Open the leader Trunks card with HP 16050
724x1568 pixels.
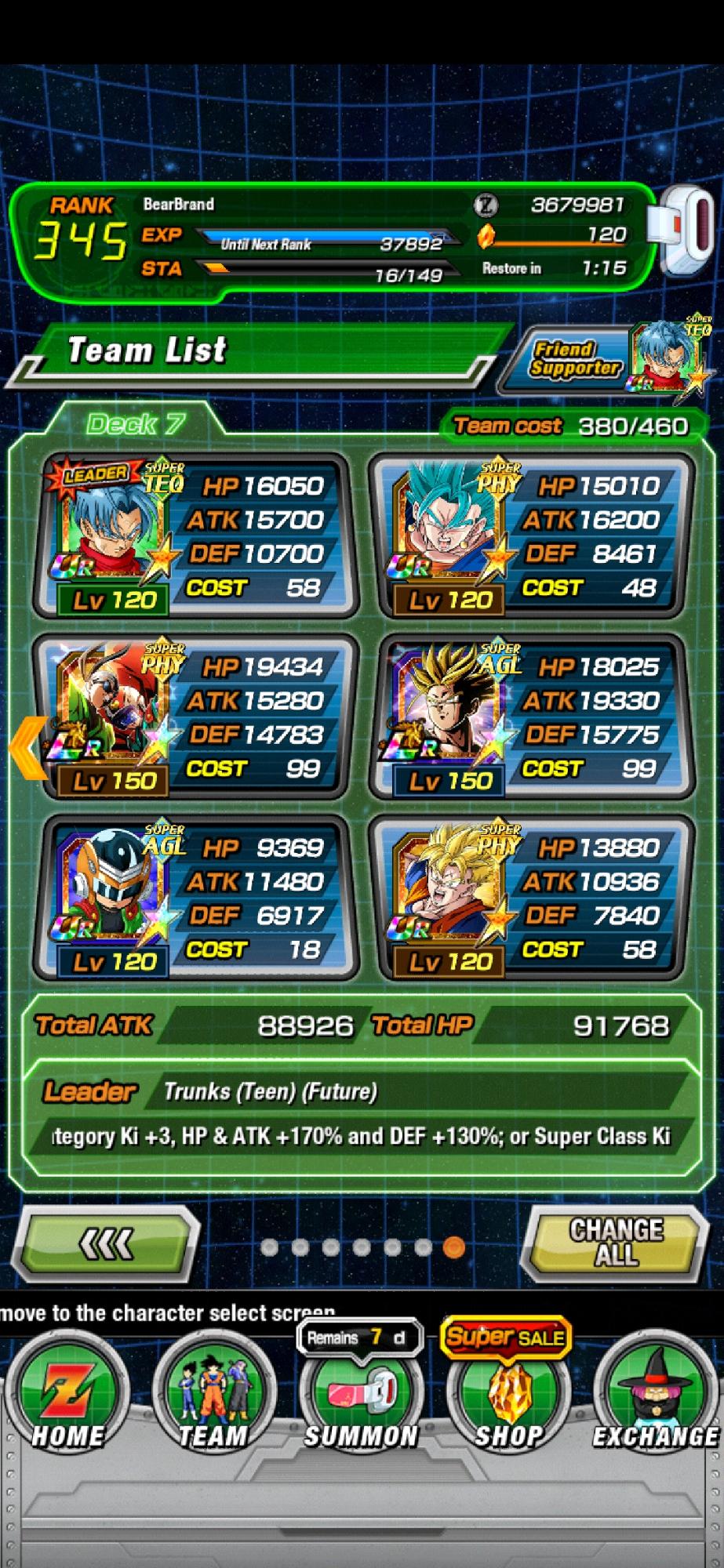pyautogui.click(x=192, y=537)
